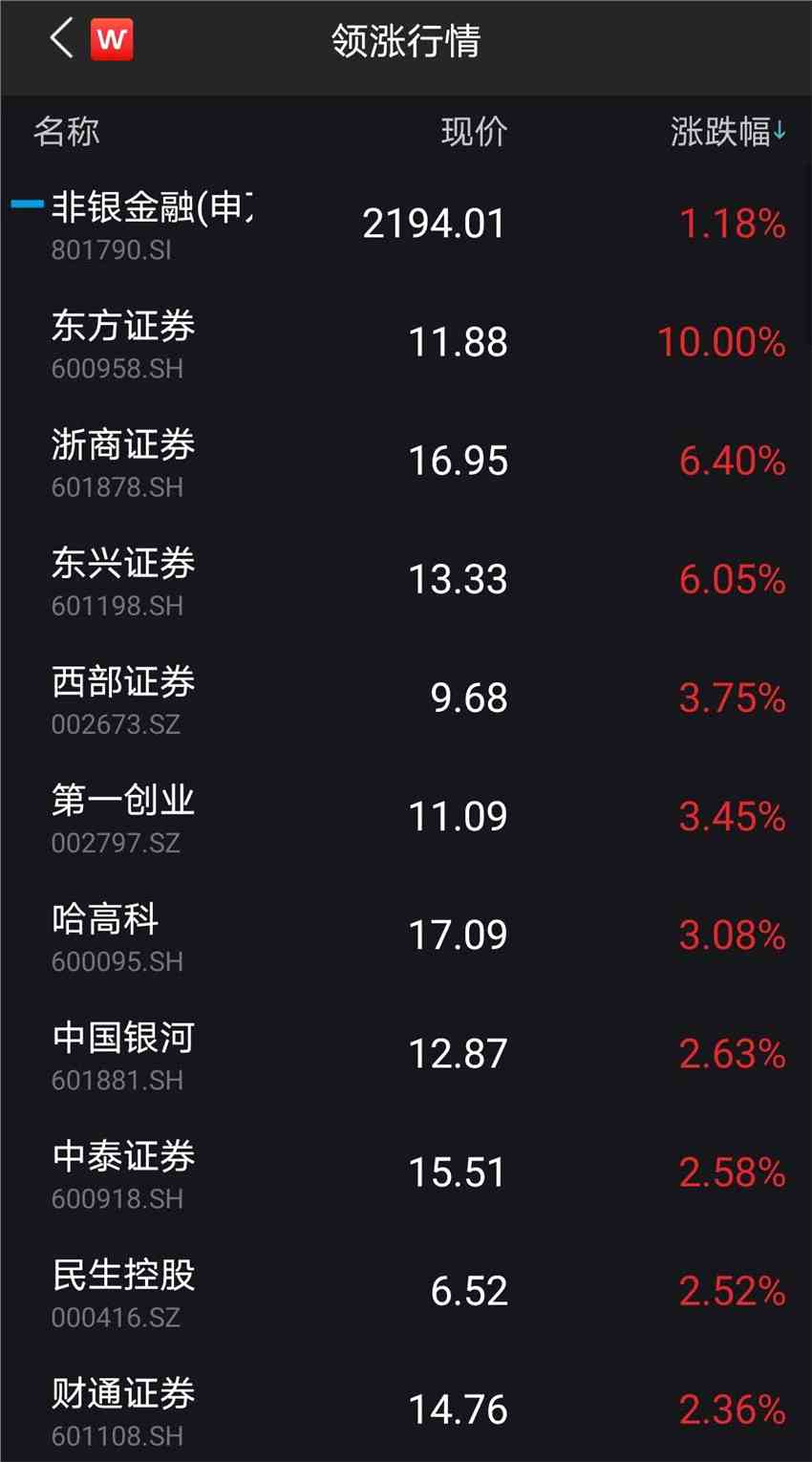Go back using the arrow
The width and height of the screenshot is (812, 1462).
(61, 39)
